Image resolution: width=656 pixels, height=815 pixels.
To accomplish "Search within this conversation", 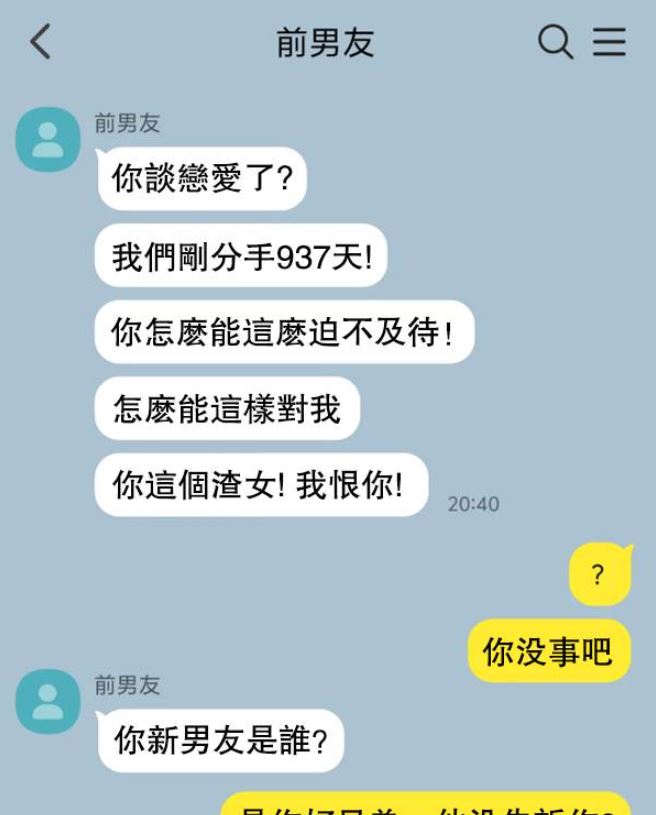I will tap(556, 42).
